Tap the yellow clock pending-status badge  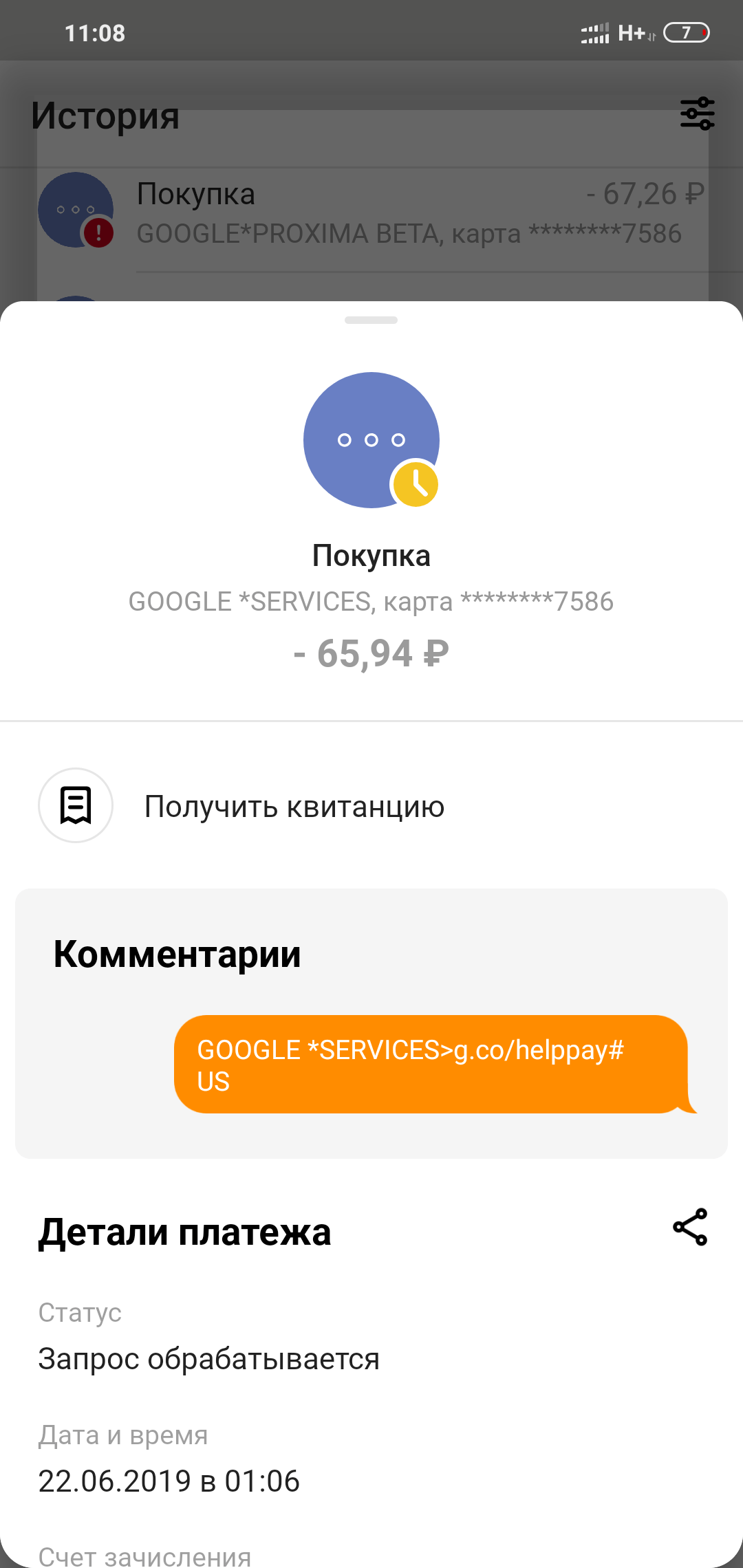(x=414, y=483)
